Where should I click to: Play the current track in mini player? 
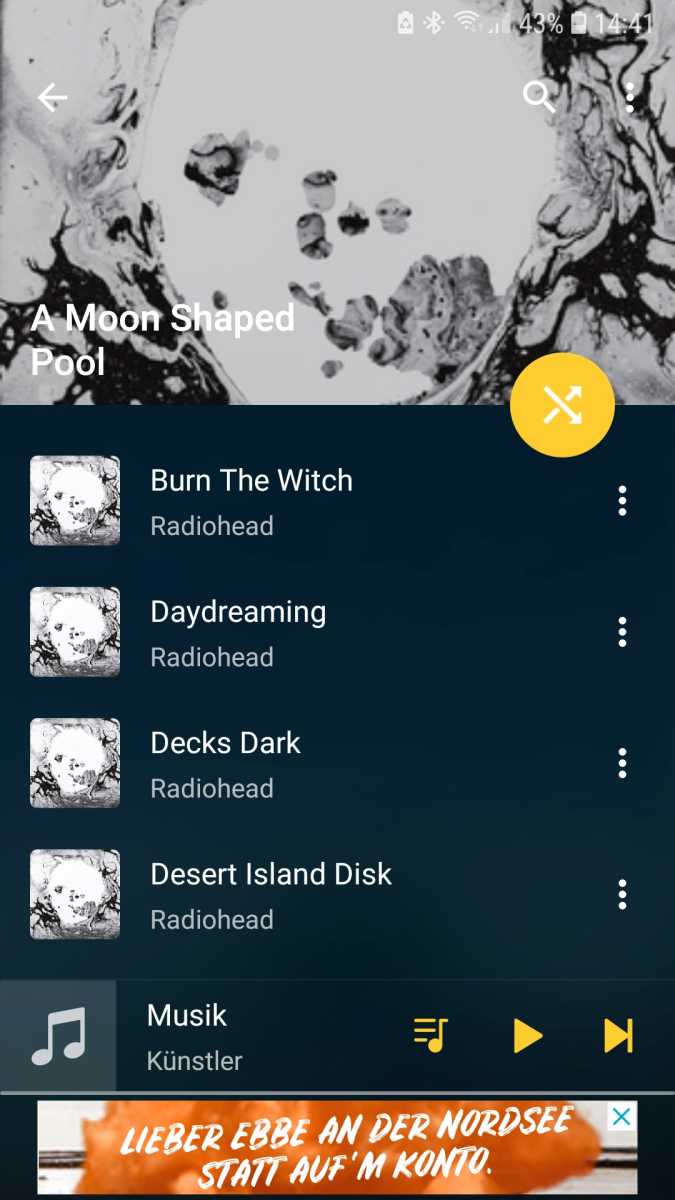[527, 1036]
